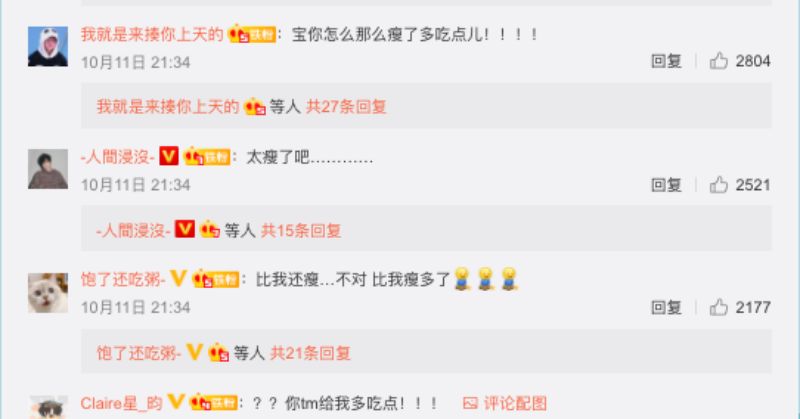The height and width of the screenshot is (419, 800).
Task: Expand 共27条回复 replies
Action: pos(346,106)
